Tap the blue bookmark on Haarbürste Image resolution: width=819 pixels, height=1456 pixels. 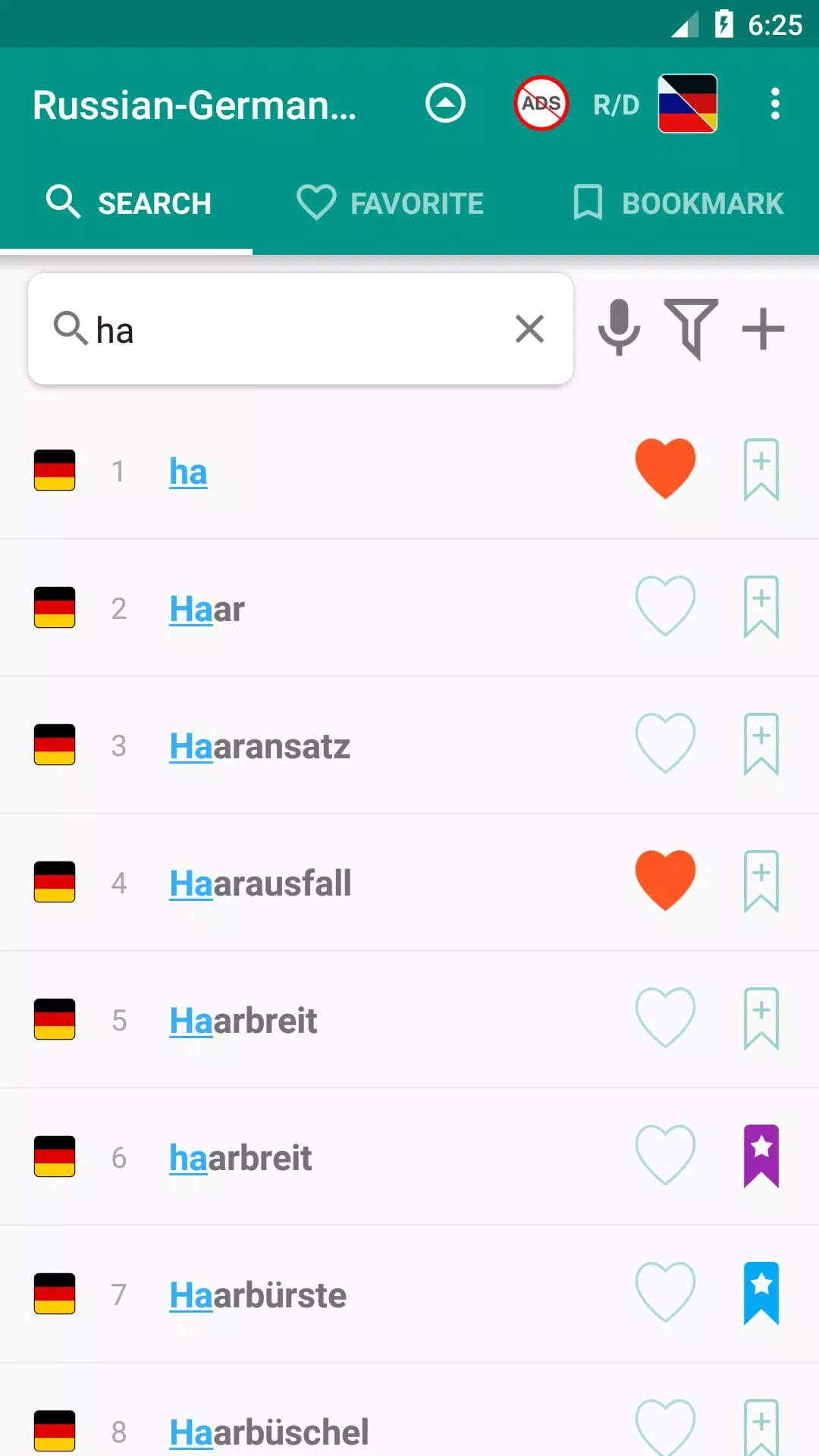coord(761,1293)
